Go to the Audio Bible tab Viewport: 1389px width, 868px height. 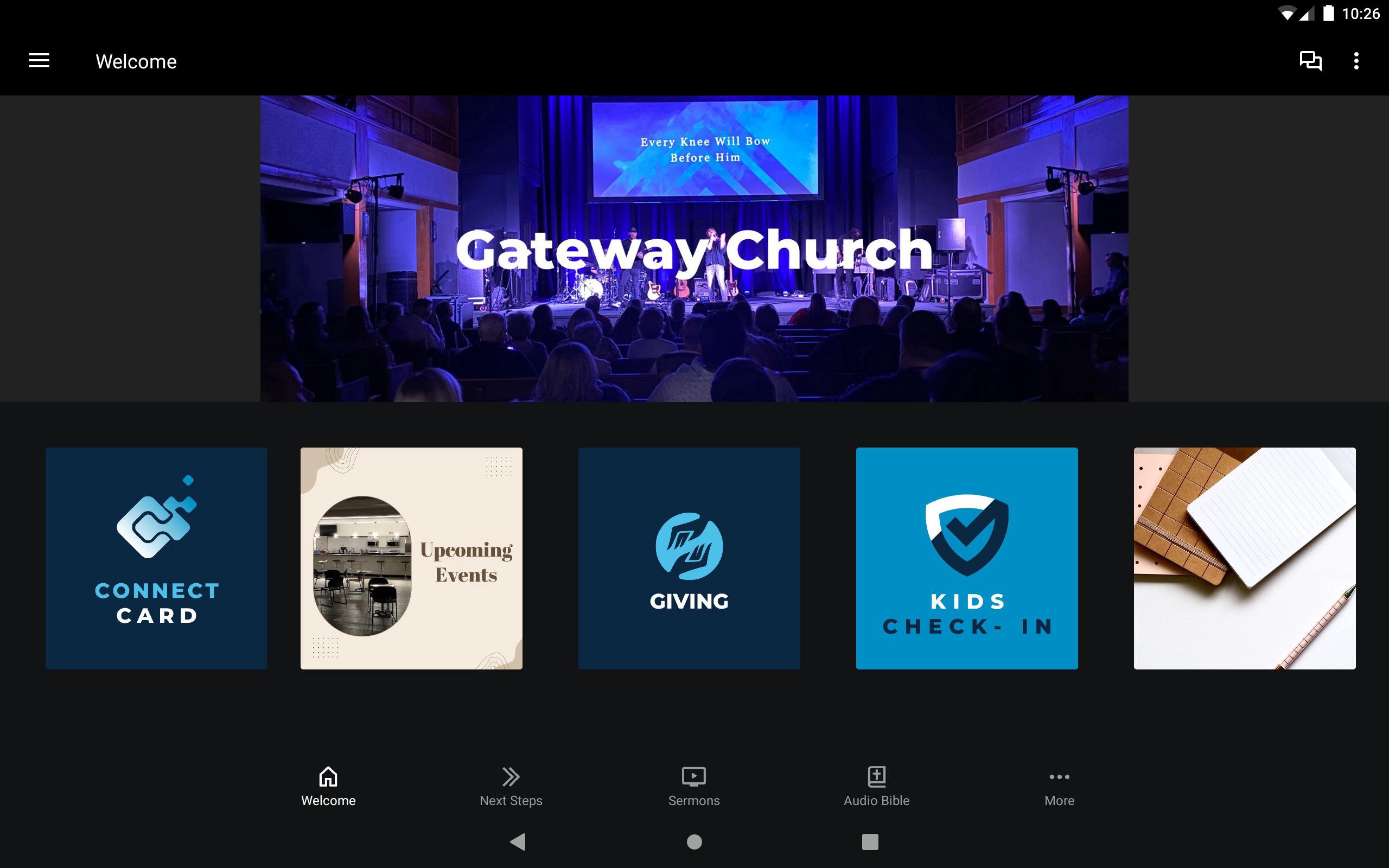tap(876, 786)
